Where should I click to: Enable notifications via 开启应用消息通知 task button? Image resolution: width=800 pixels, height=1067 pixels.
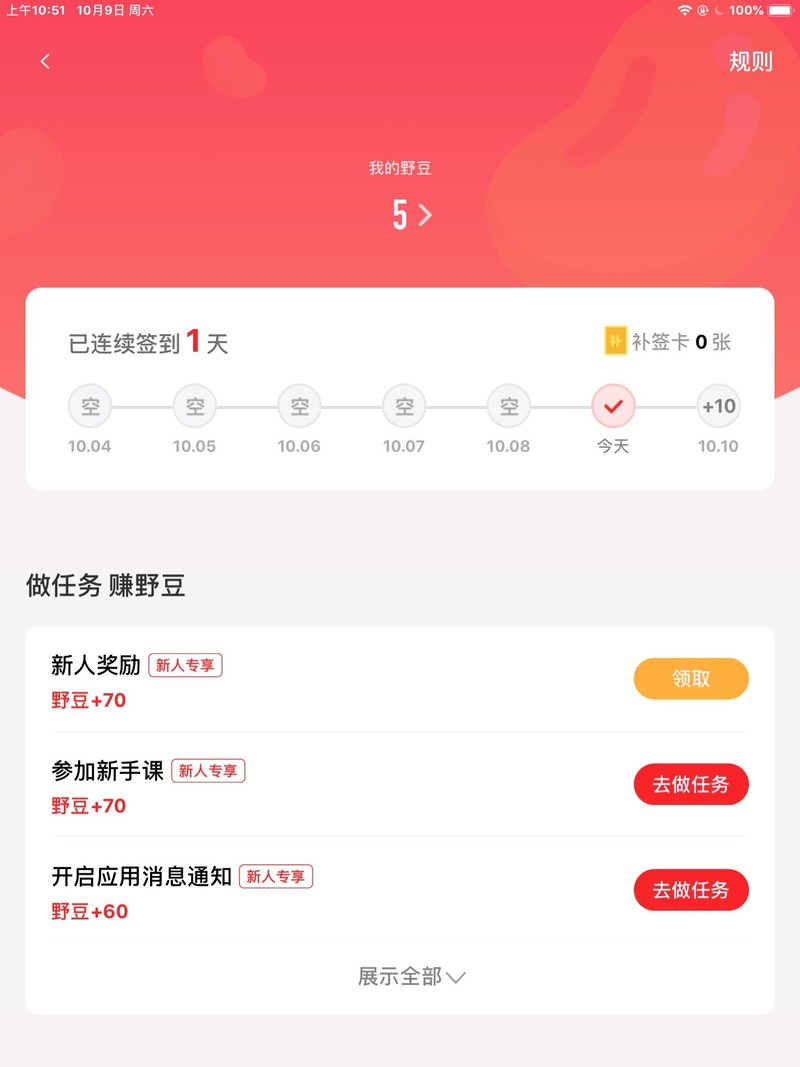tap(691, 890)
